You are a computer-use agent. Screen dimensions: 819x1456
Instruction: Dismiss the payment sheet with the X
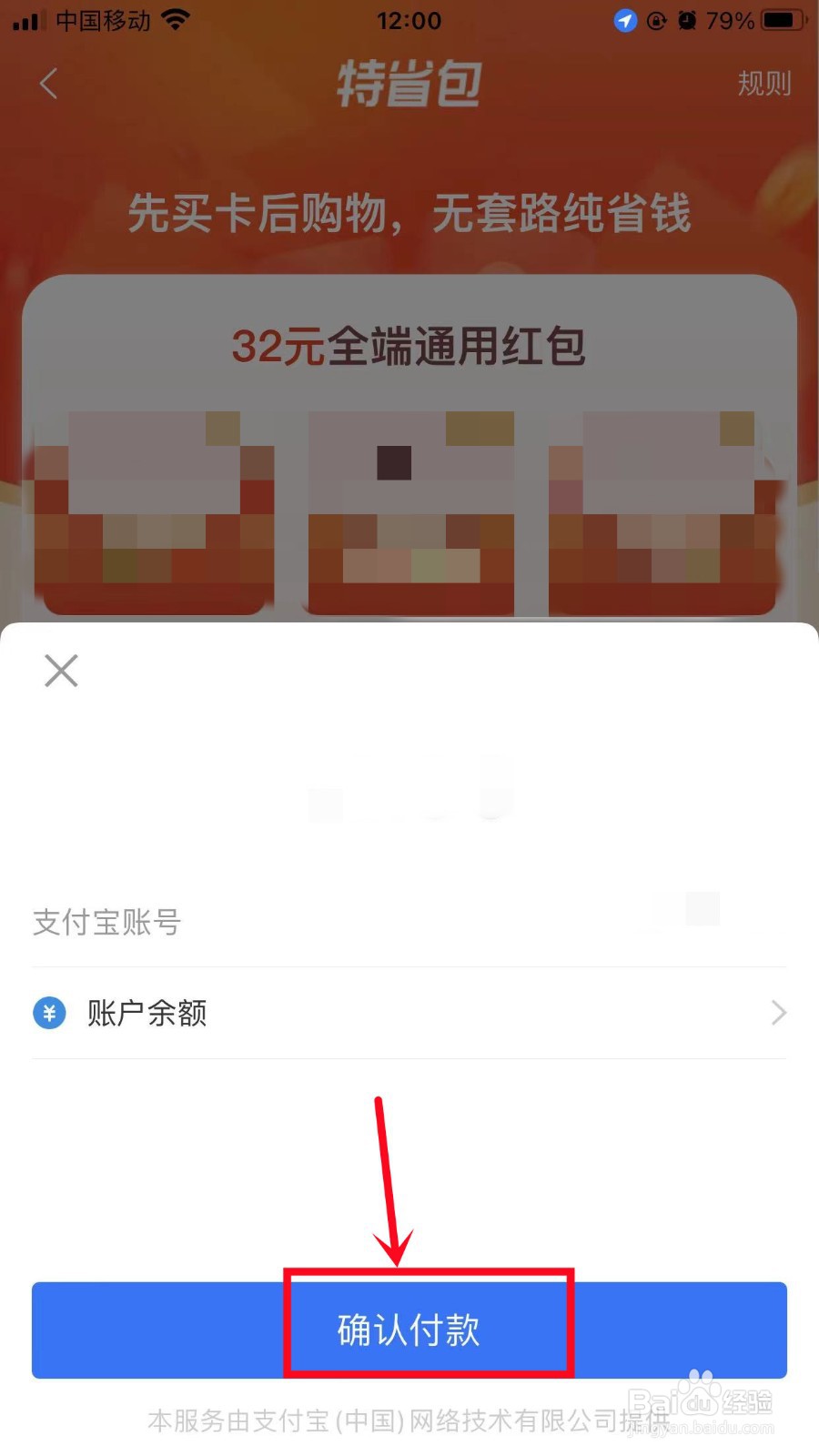click(x=60, y=671)
